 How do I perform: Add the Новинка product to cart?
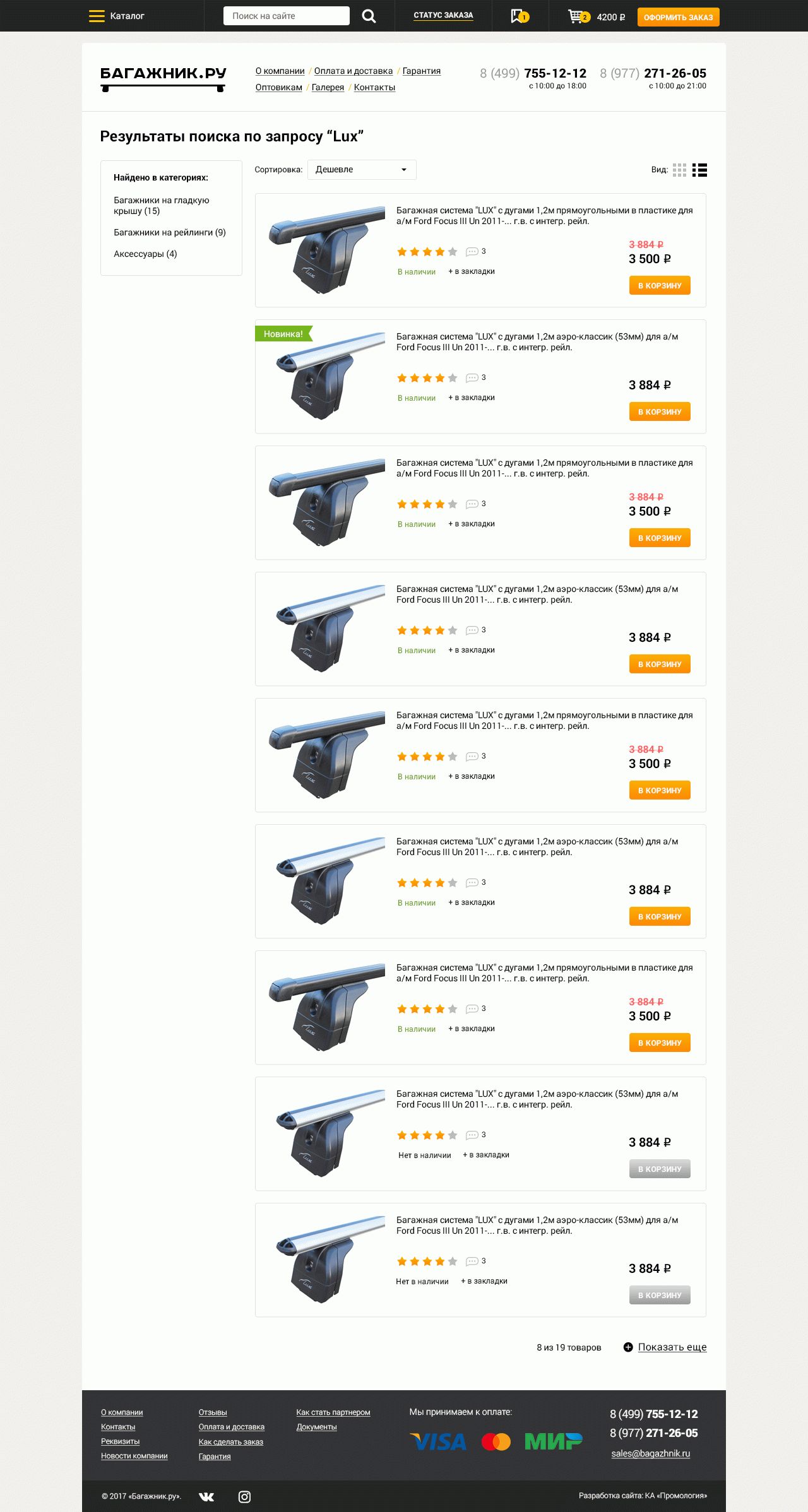[x=660, y=411]
